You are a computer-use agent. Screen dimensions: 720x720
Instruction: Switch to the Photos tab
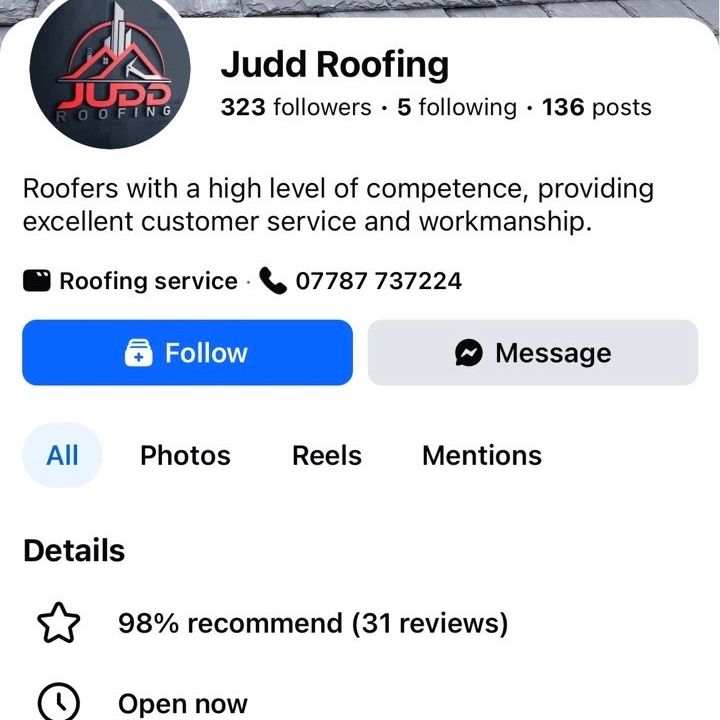click(x=185, y=456)
